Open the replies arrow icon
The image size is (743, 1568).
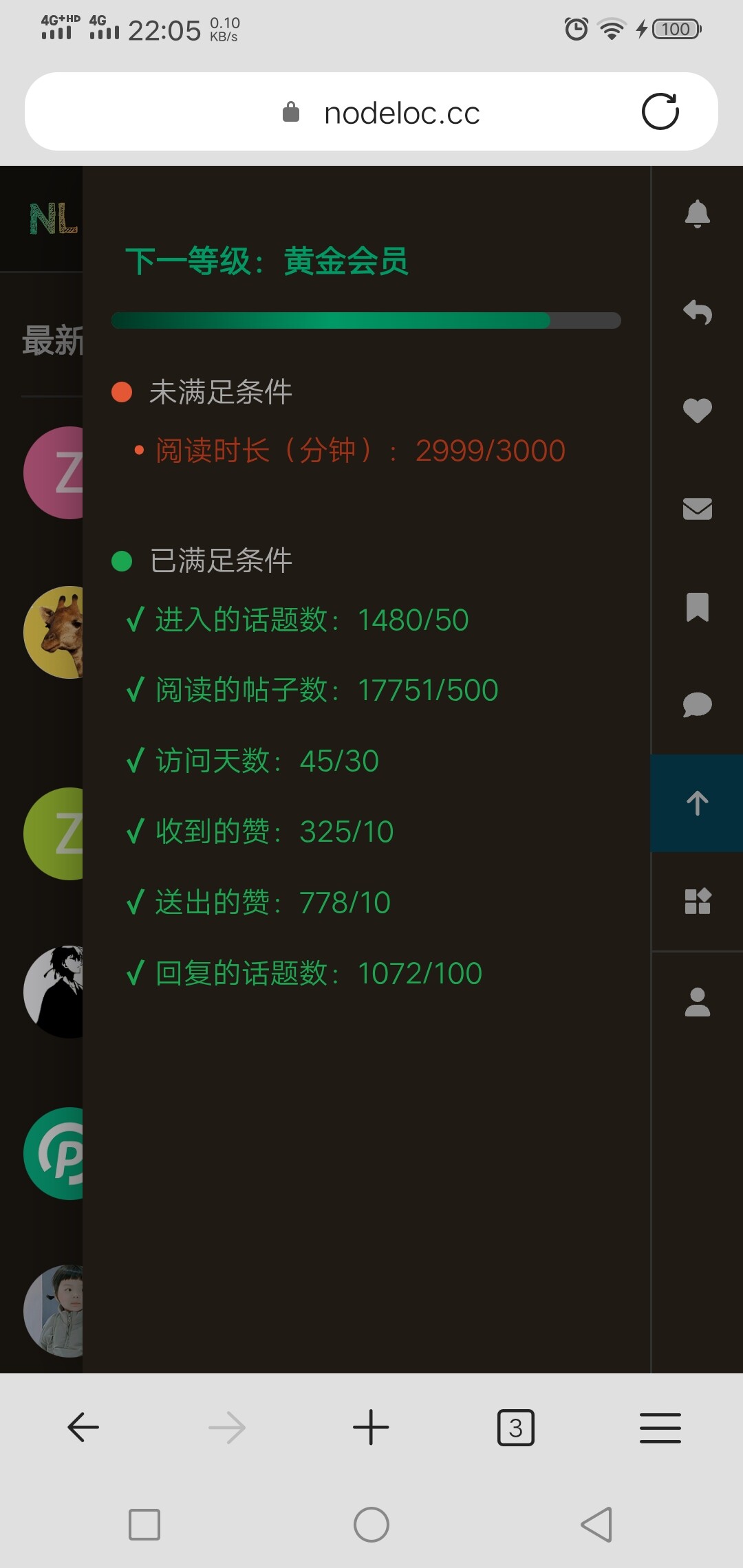[x=697, y=312]
